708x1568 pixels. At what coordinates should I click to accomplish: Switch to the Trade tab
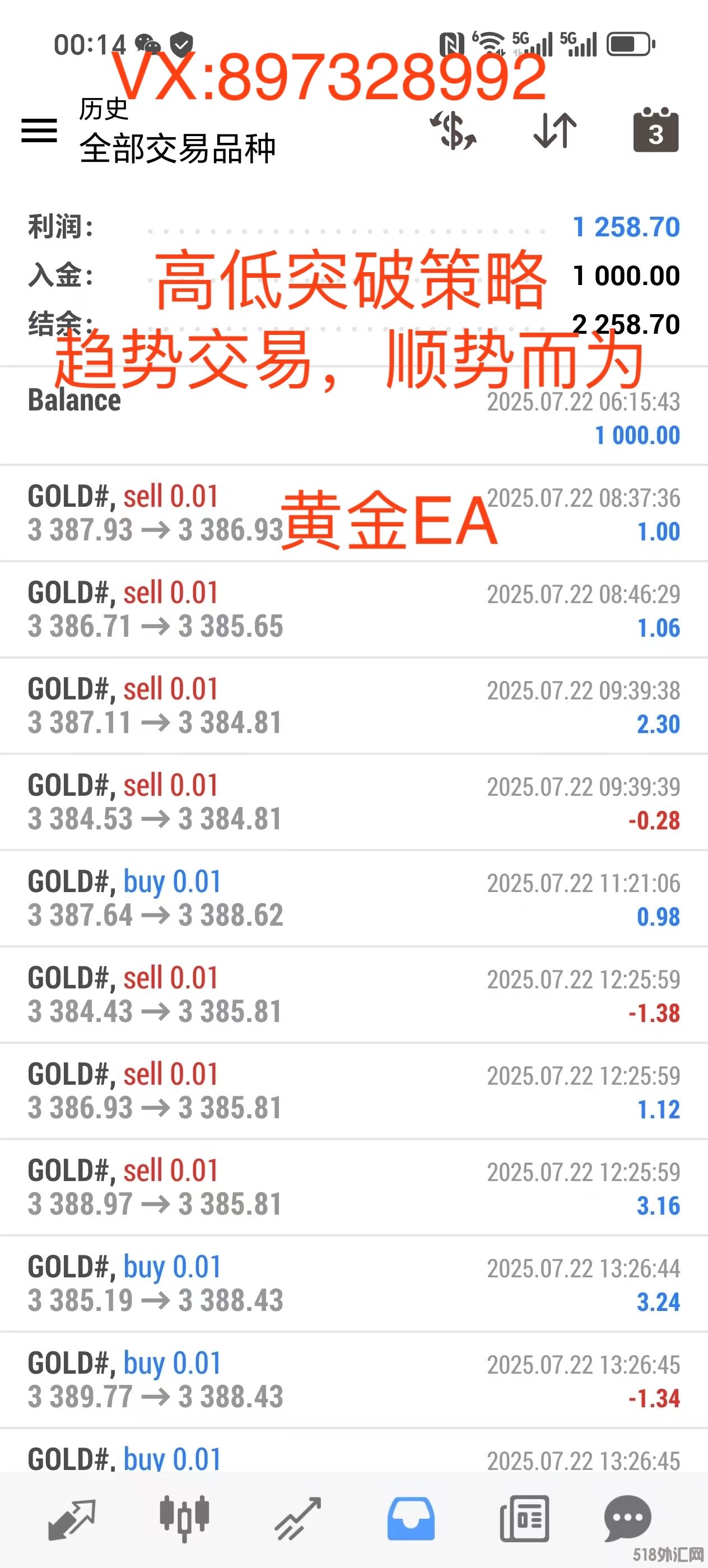tap(297, 1519)
